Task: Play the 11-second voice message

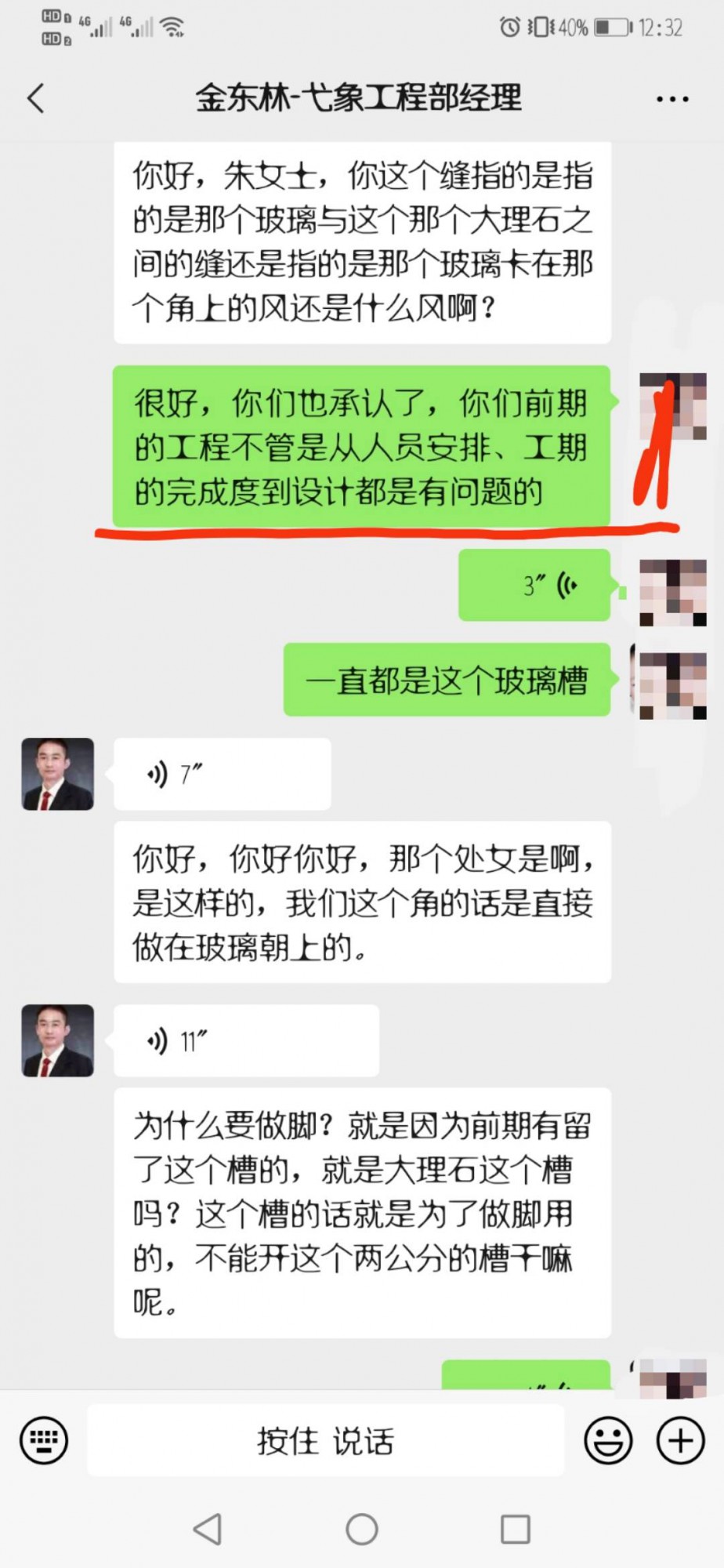Action: [x=245, y=1041]
